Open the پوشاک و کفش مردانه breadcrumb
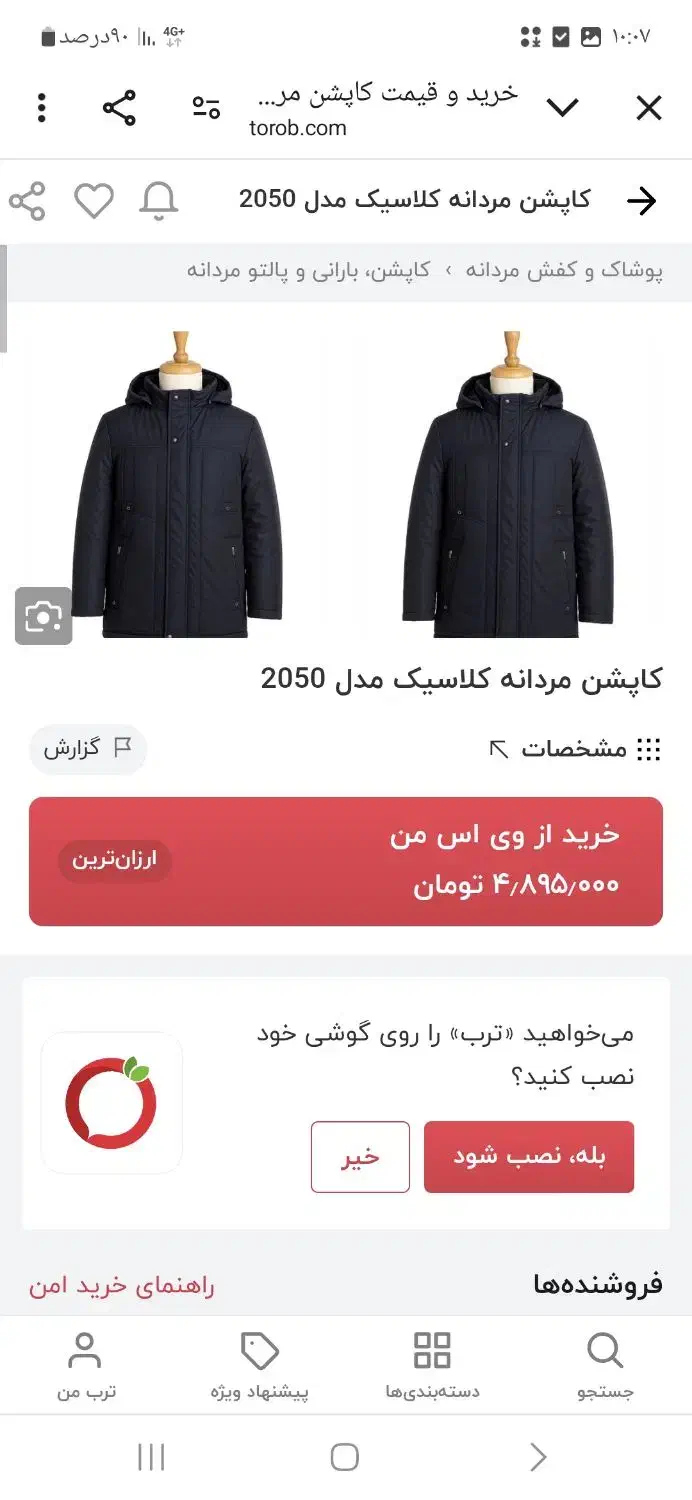Screen dimensions: 692x1500 563,270
